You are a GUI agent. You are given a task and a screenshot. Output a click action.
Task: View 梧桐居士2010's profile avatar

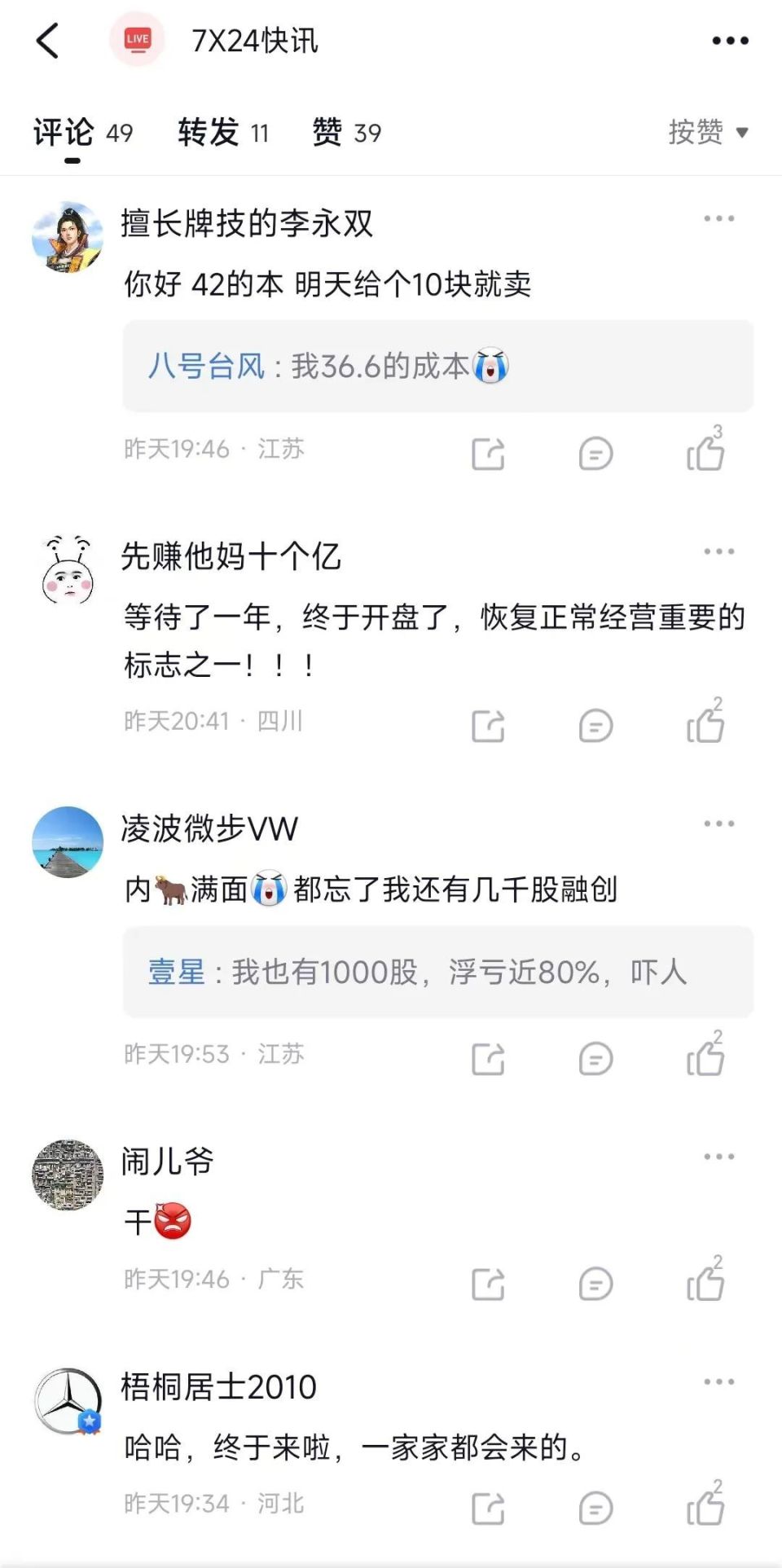pos(68,1401)
